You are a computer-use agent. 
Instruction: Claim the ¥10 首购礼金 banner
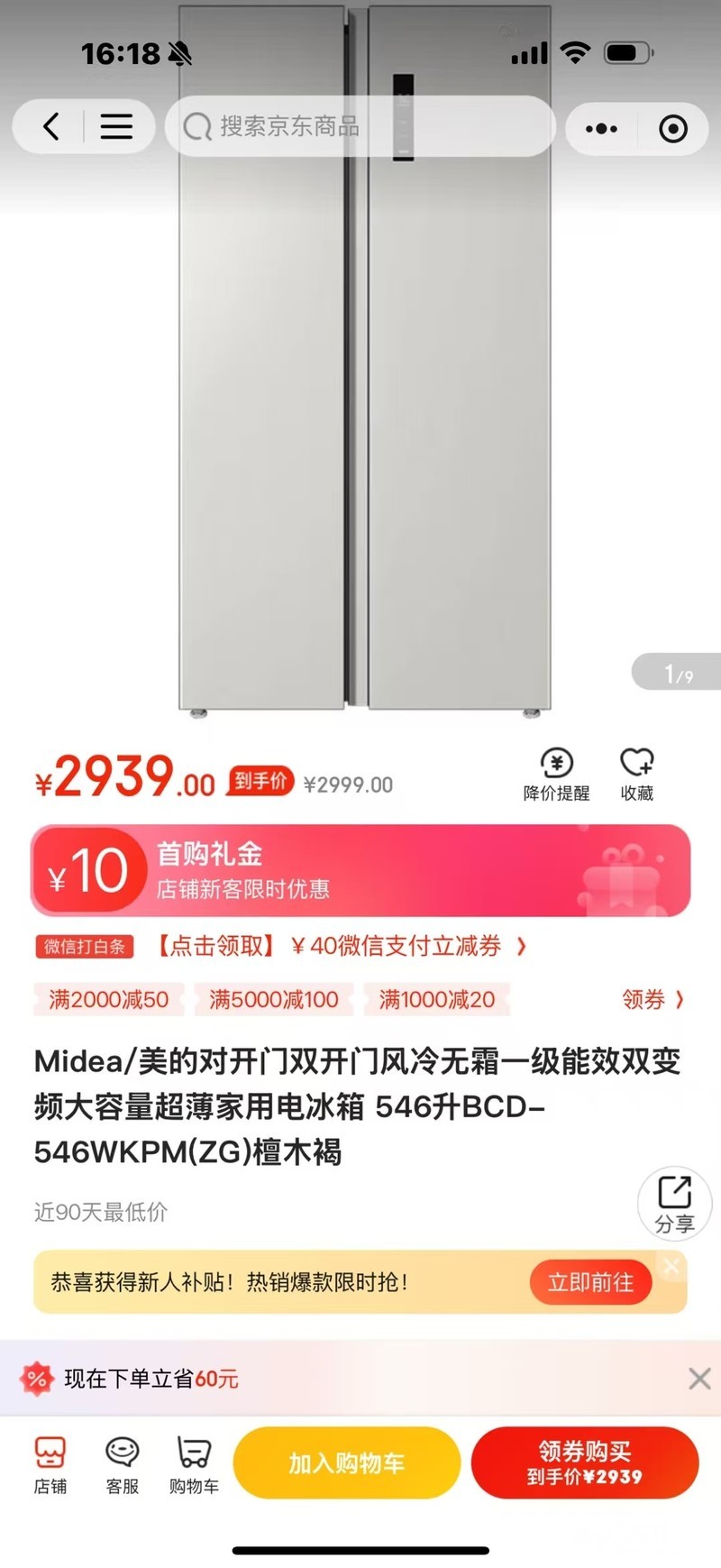coord(360,871)
